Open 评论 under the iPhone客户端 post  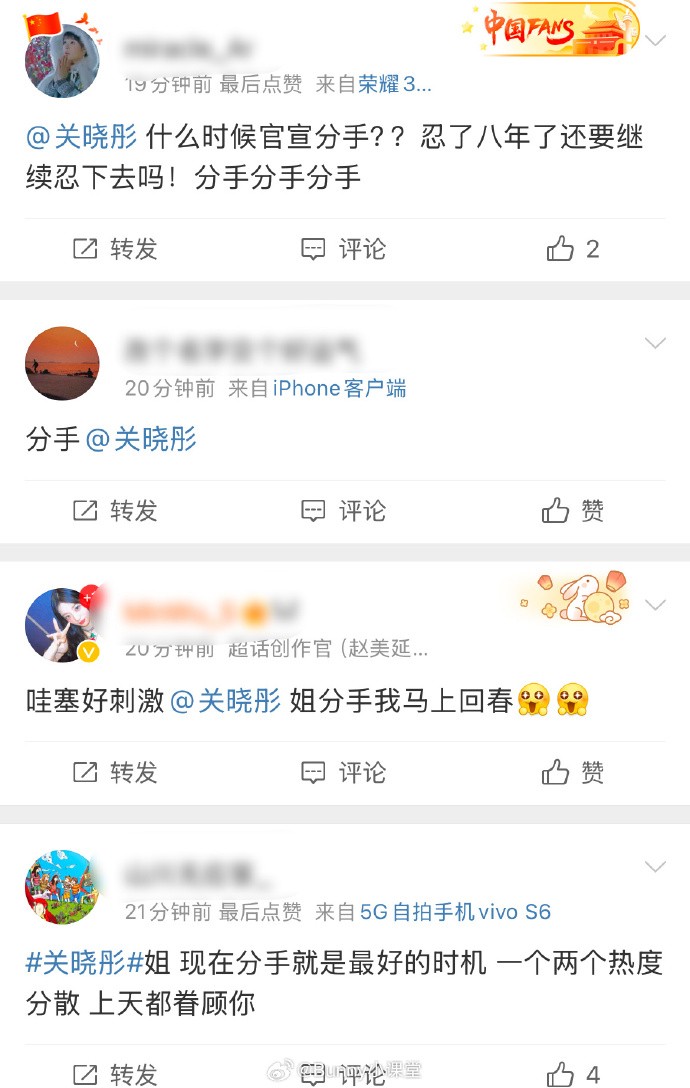coord(343,511)
